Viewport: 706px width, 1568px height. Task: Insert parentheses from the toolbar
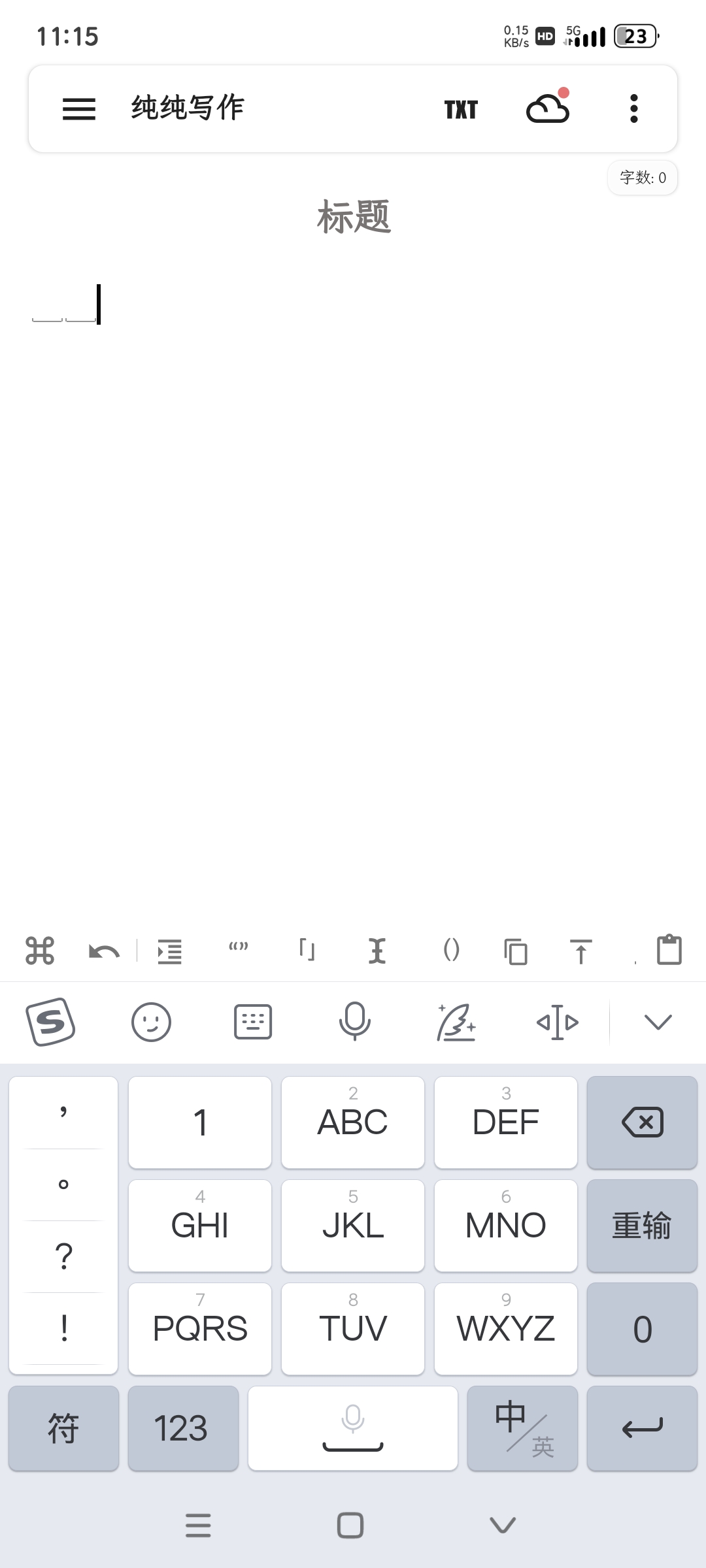451,949
